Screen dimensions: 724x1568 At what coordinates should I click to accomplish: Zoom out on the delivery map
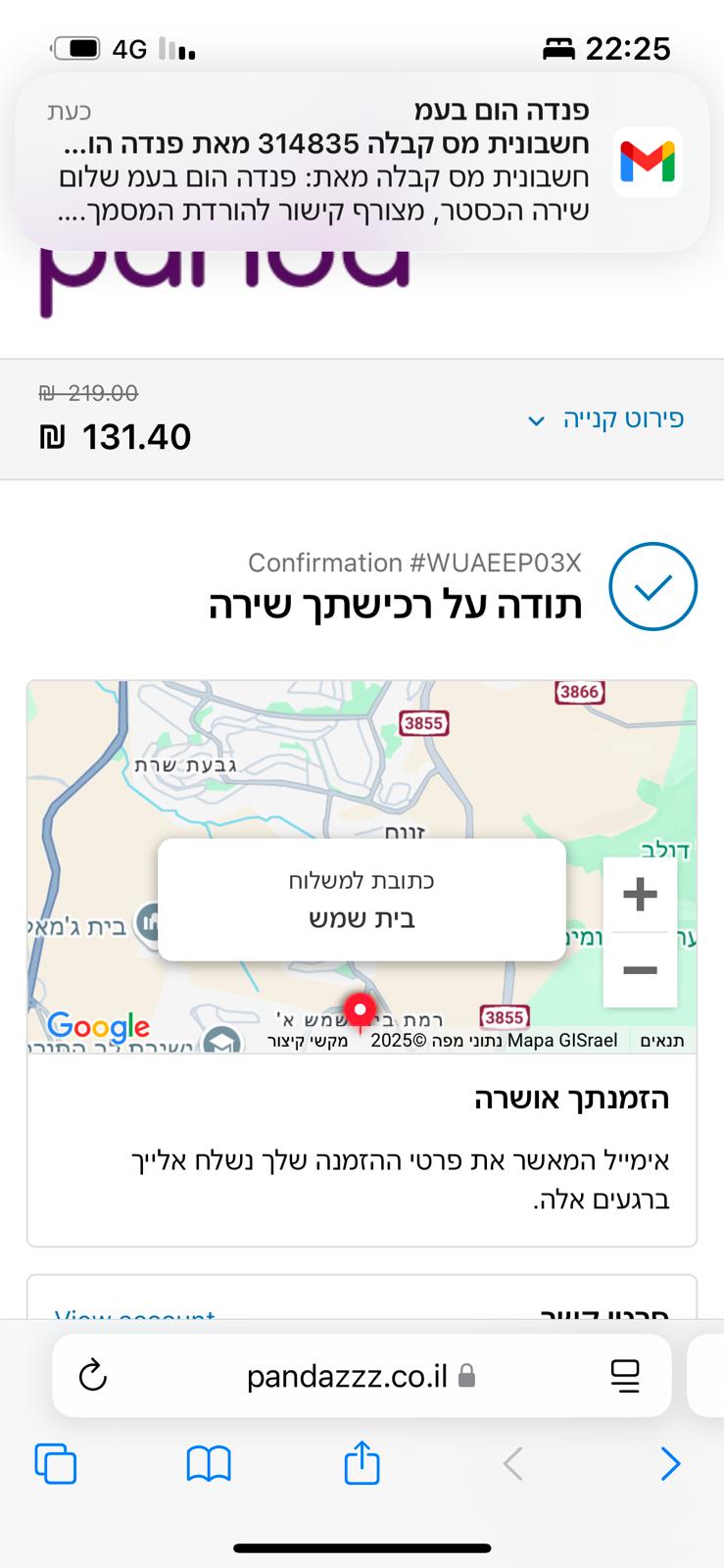(x=640, y=970)
